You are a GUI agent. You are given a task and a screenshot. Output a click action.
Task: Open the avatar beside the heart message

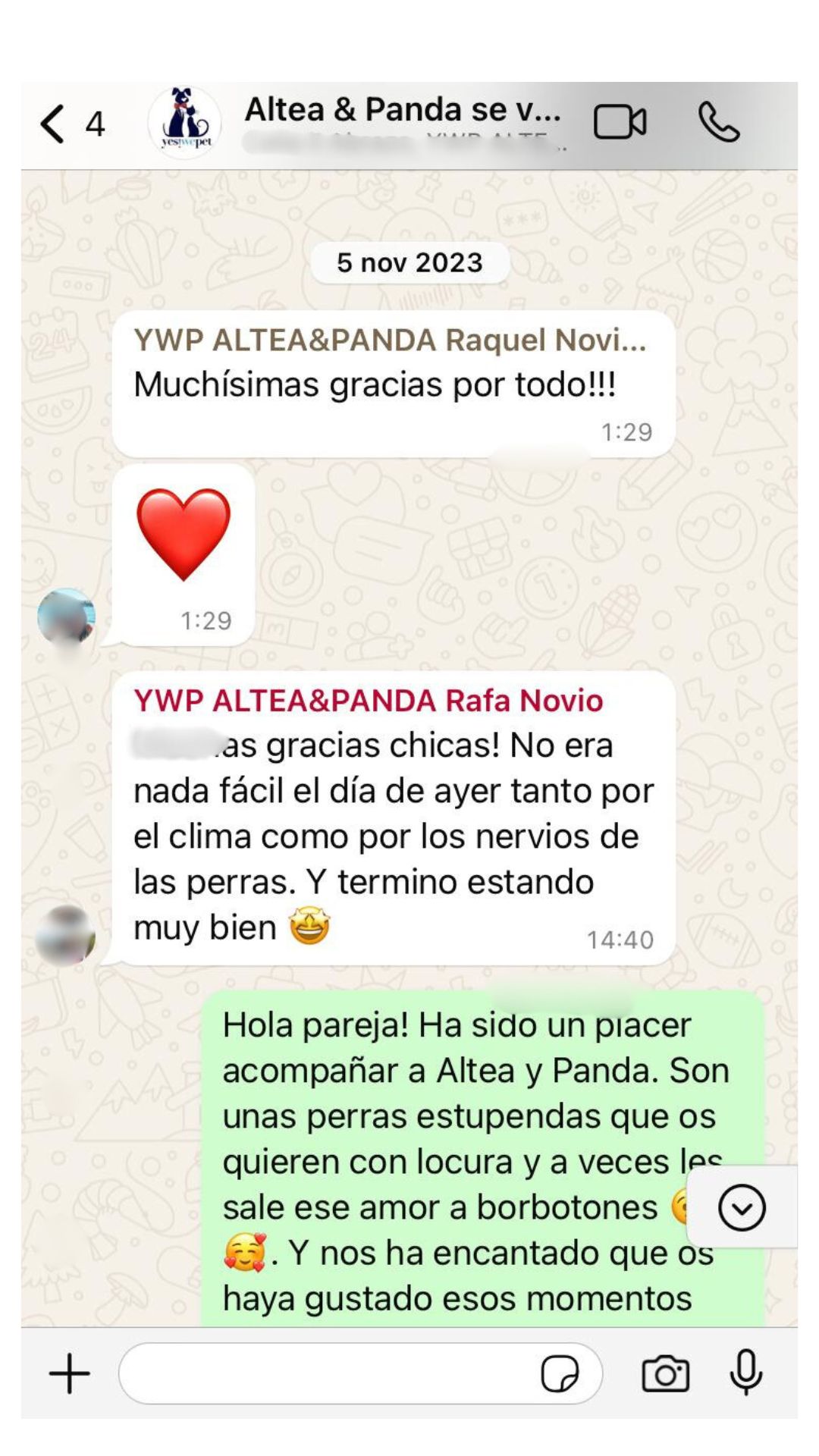[67, 617]
